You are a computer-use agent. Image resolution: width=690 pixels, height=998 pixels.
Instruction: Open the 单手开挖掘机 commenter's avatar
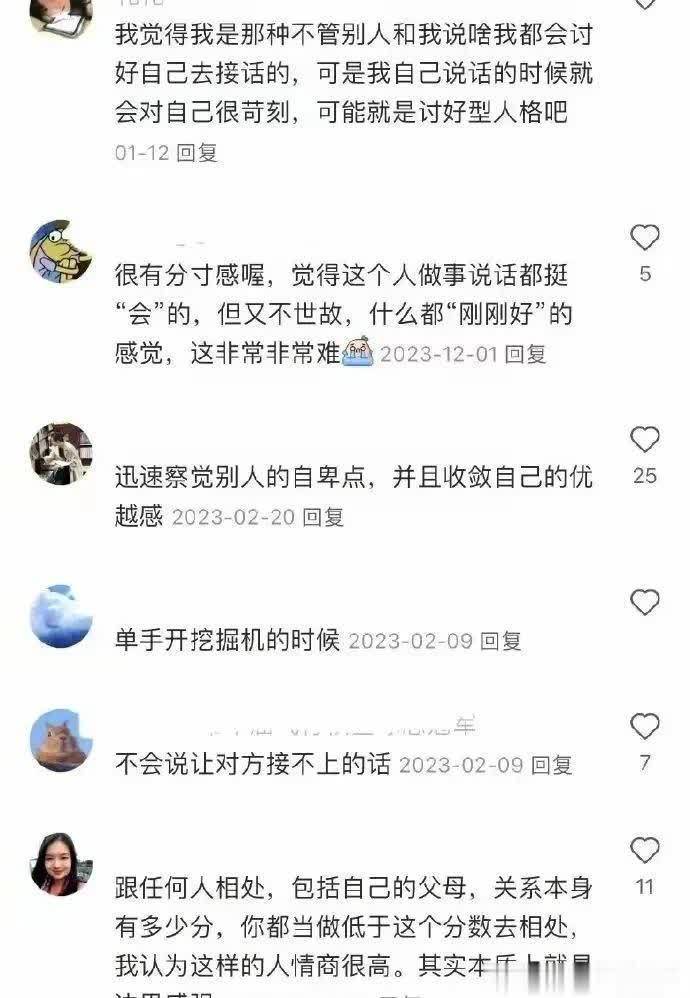pos(60,615)
